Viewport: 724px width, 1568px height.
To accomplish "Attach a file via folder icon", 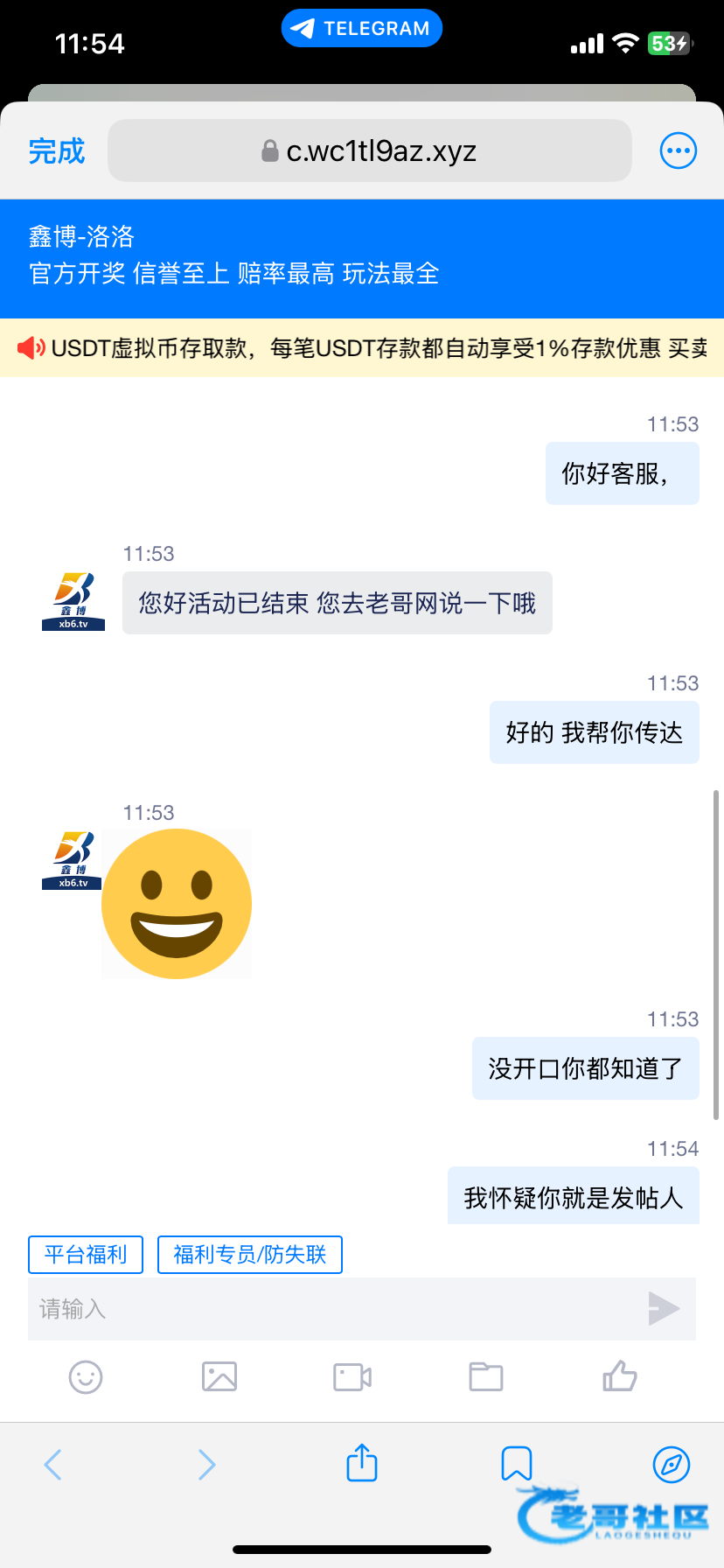I will pos(485,1377).
